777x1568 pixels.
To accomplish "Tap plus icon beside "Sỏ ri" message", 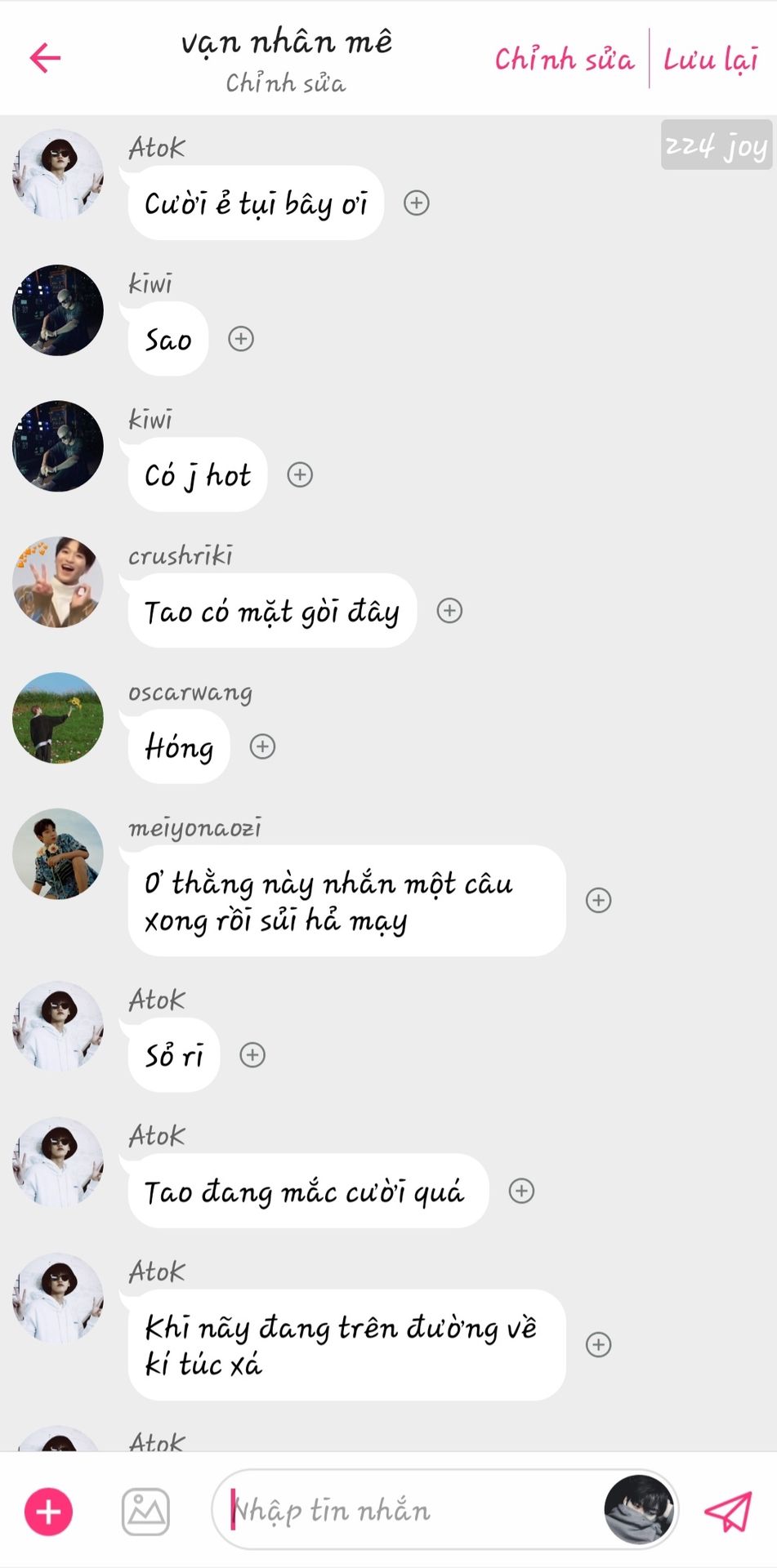I will 252,1055.
